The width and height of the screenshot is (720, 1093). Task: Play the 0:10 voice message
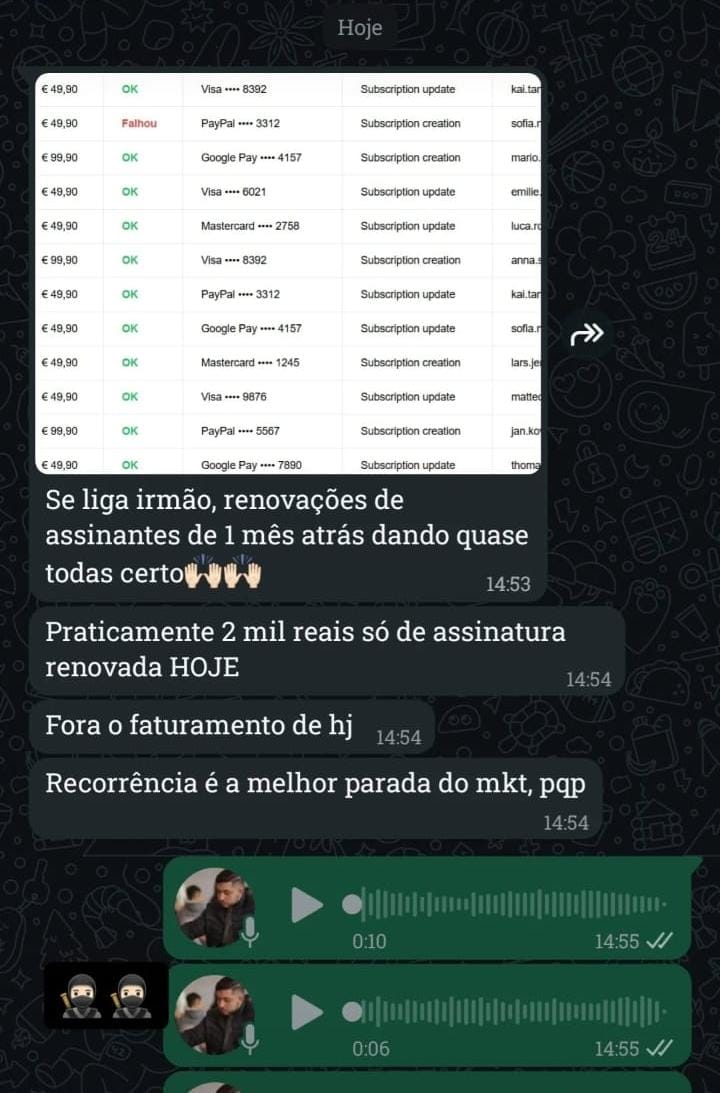tap(307, 905)
